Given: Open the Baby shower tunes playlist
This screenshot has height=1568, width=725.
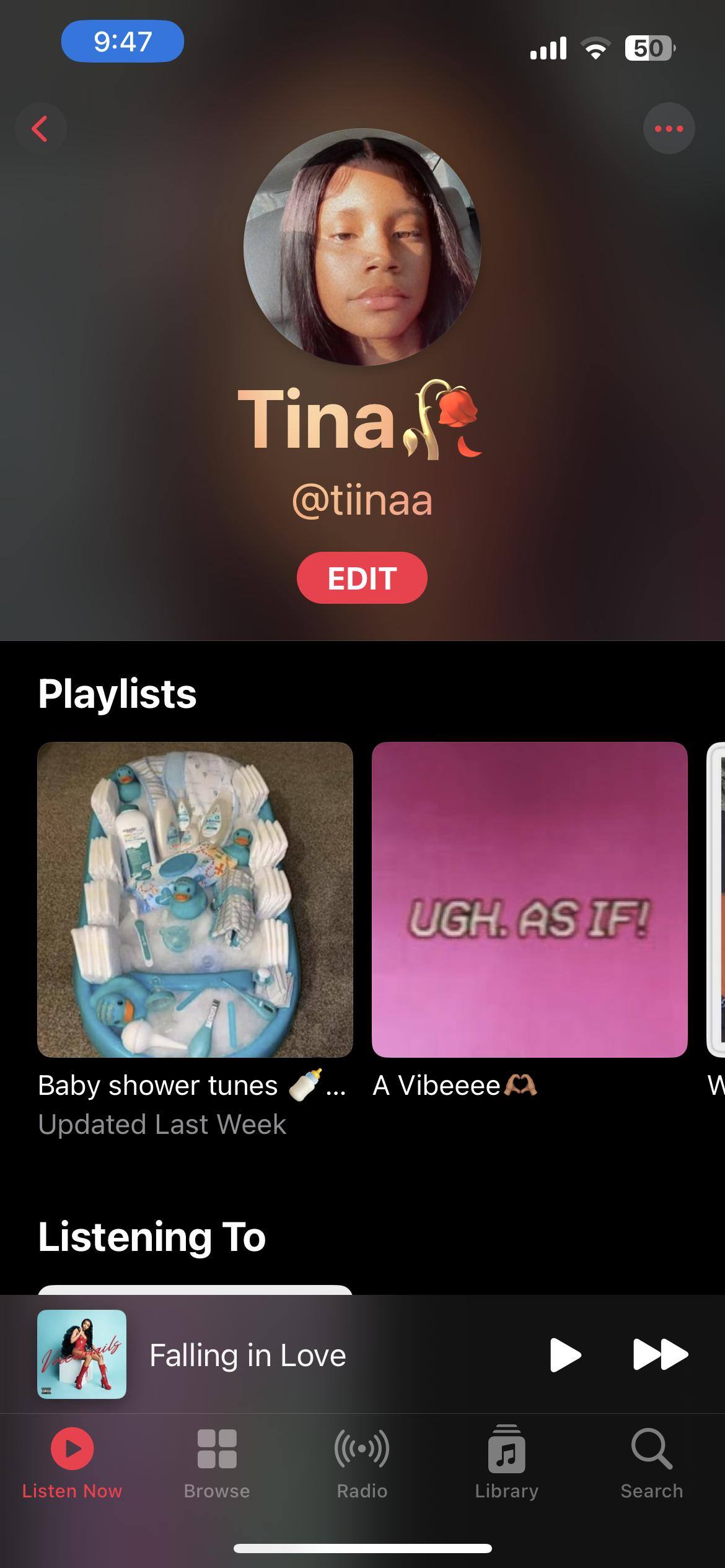Looking at the screenshot, I should [x=195, y=899].
